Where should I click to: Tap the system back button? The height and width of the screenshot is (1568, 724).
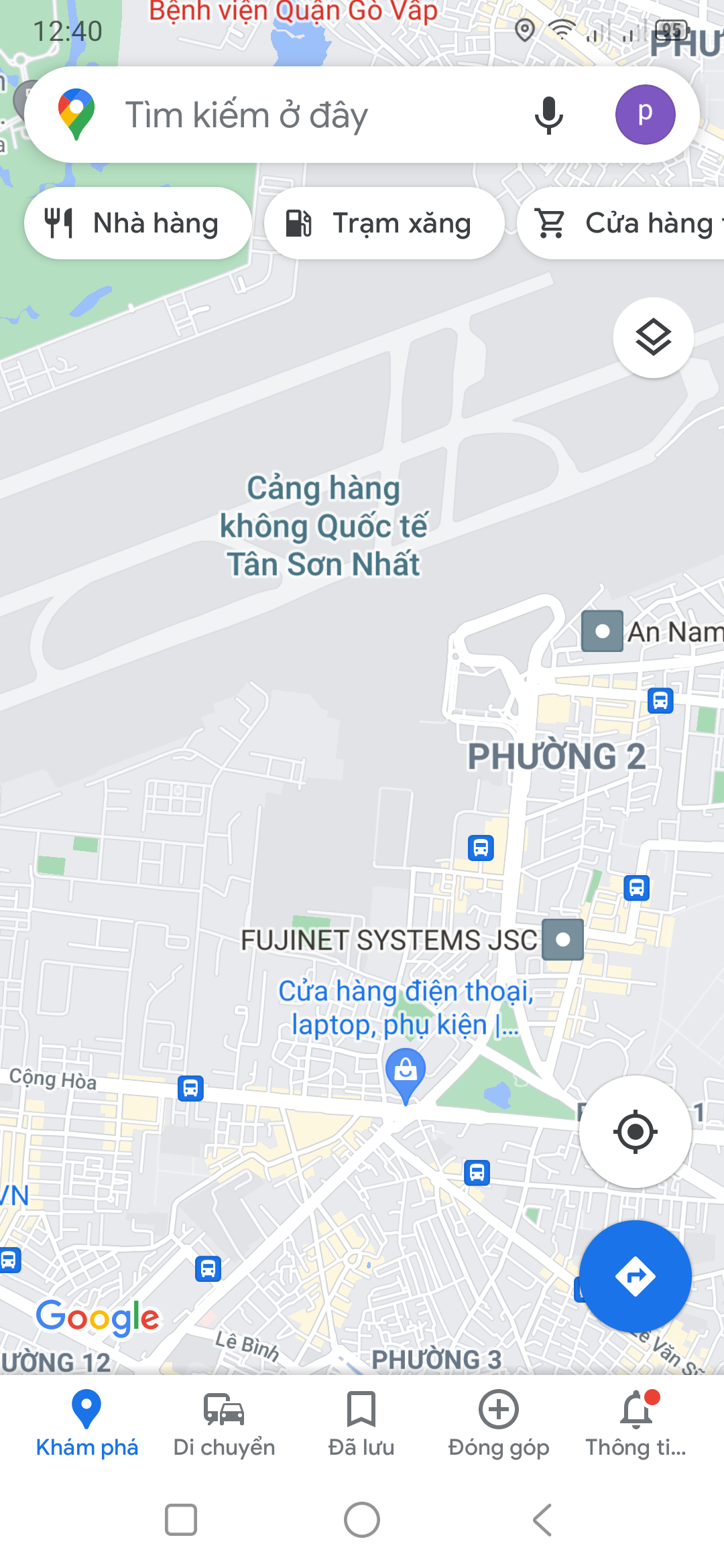point(542,1519)
